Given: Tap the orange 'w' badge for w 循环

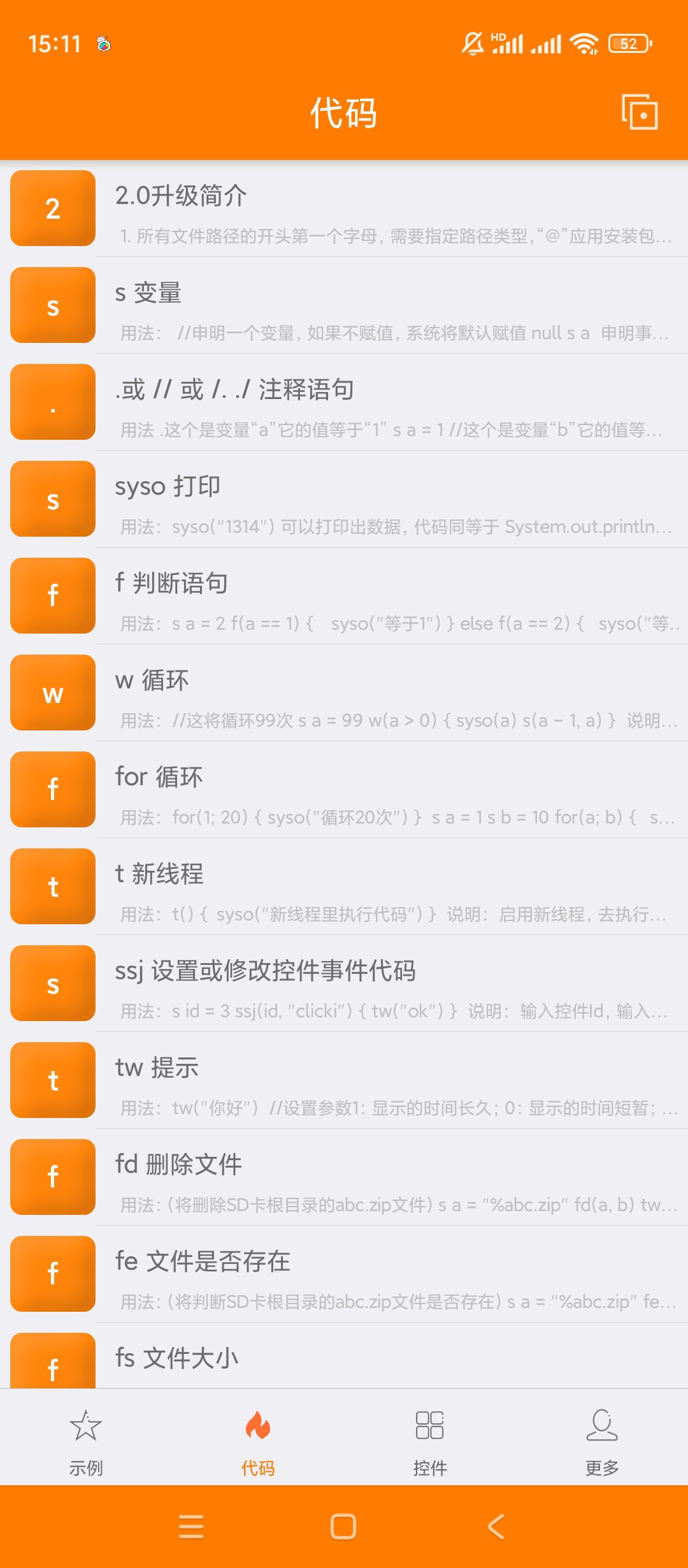Looking at the screenshot, I should (x=52, y=692).
